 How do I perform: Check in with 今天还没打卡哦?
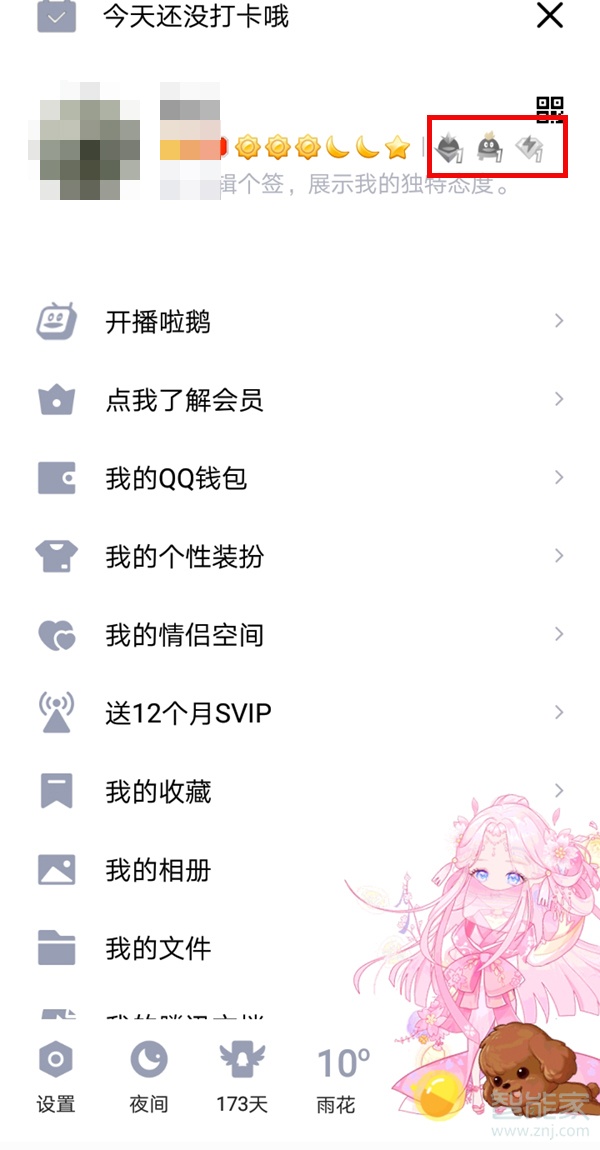(195, 17)
